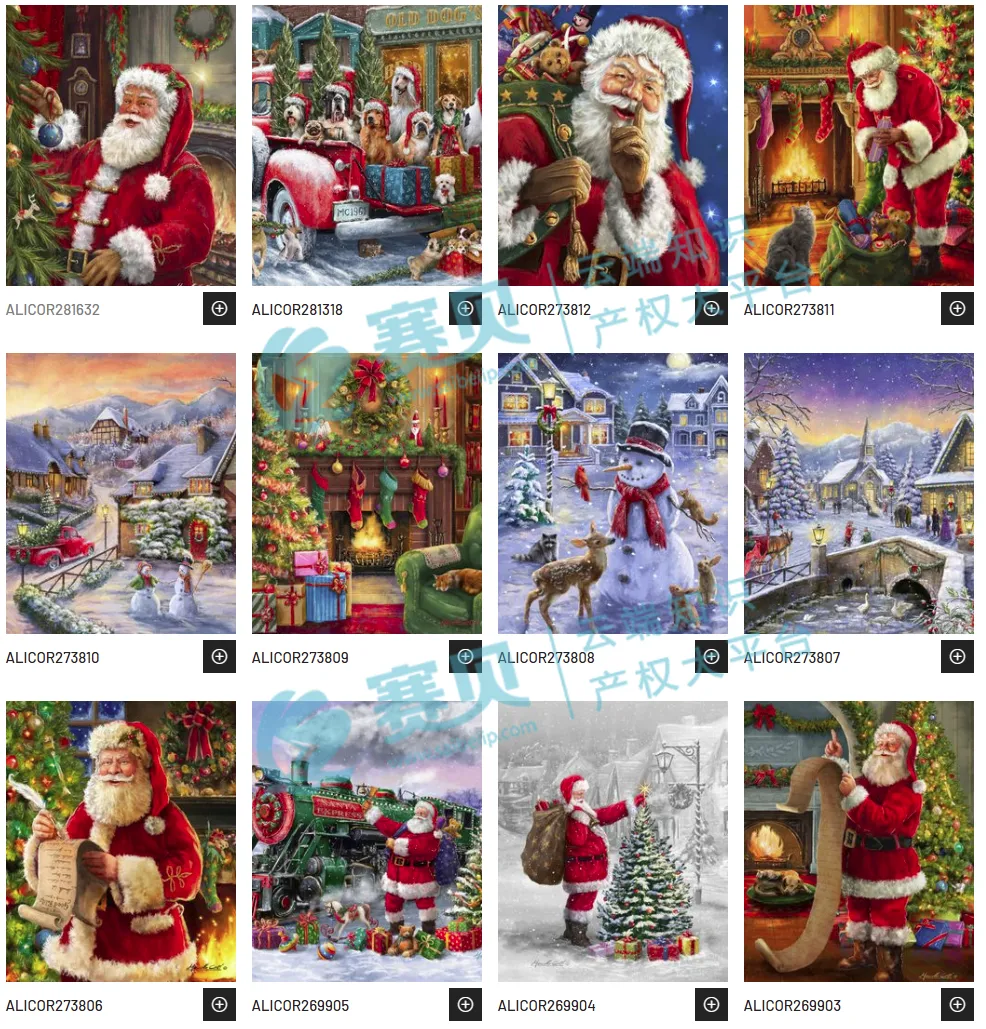Open the ALICOR269905 Santa express train tile
The width and height of the screenshot is (986, 1029).
pyautogui.click(x=366, y=841)
